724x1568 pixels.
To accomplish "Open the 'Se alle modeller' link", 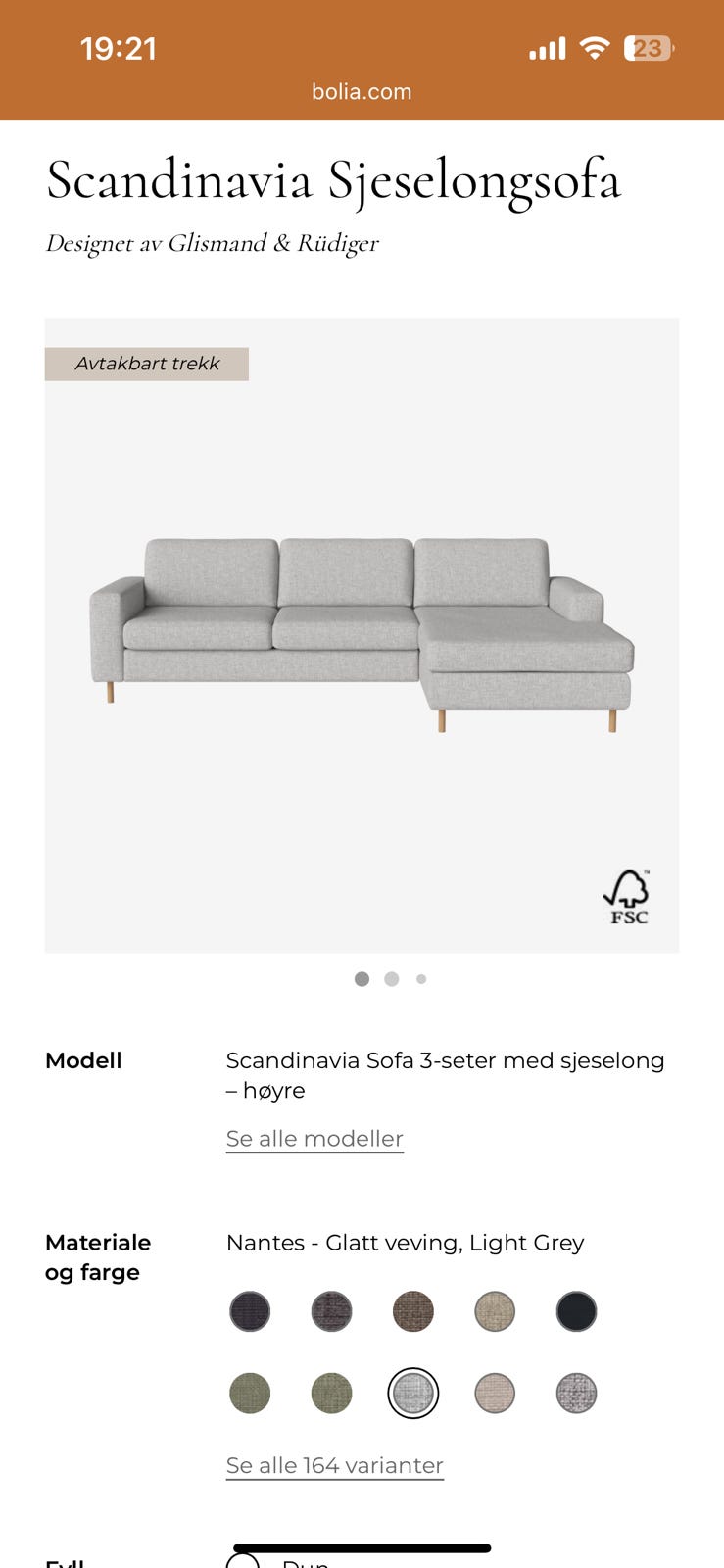I will tap(314, 1138).
